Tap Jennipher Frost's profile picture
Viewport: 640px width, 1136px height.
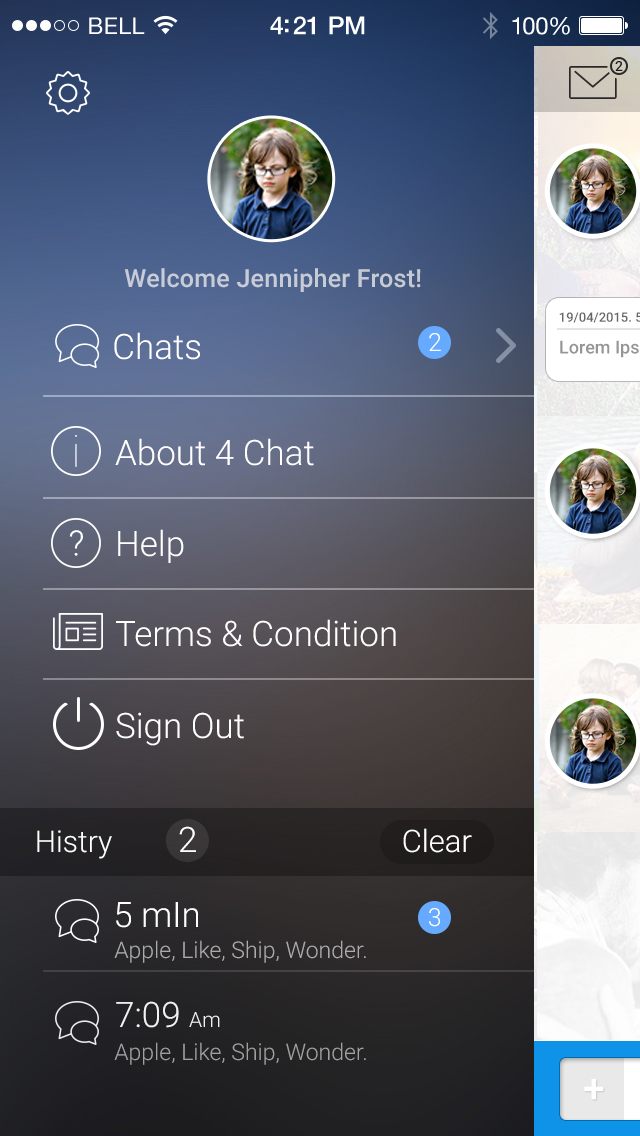coord(271,180)
